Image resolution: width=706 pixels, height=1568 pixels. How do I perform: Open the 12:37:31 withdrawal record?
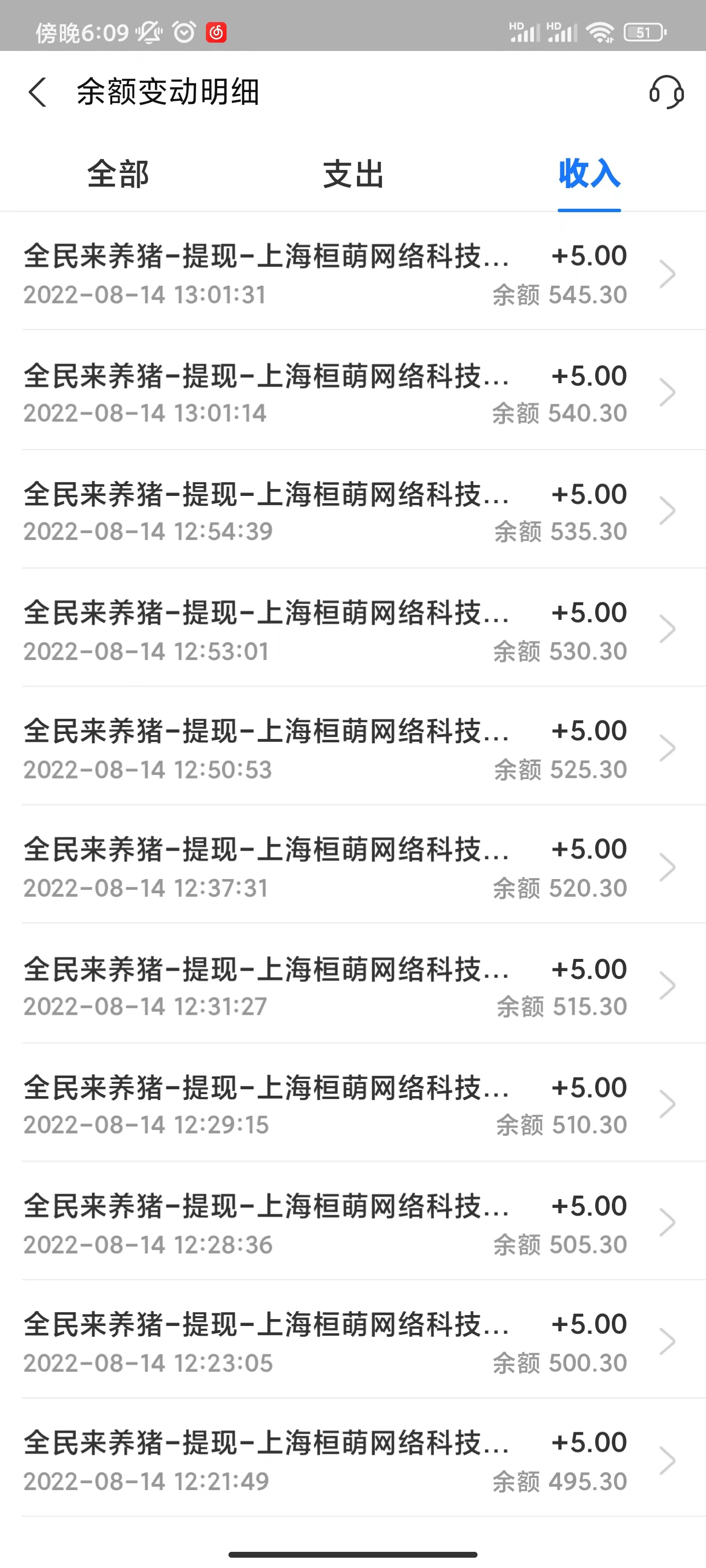click(353, 867)
